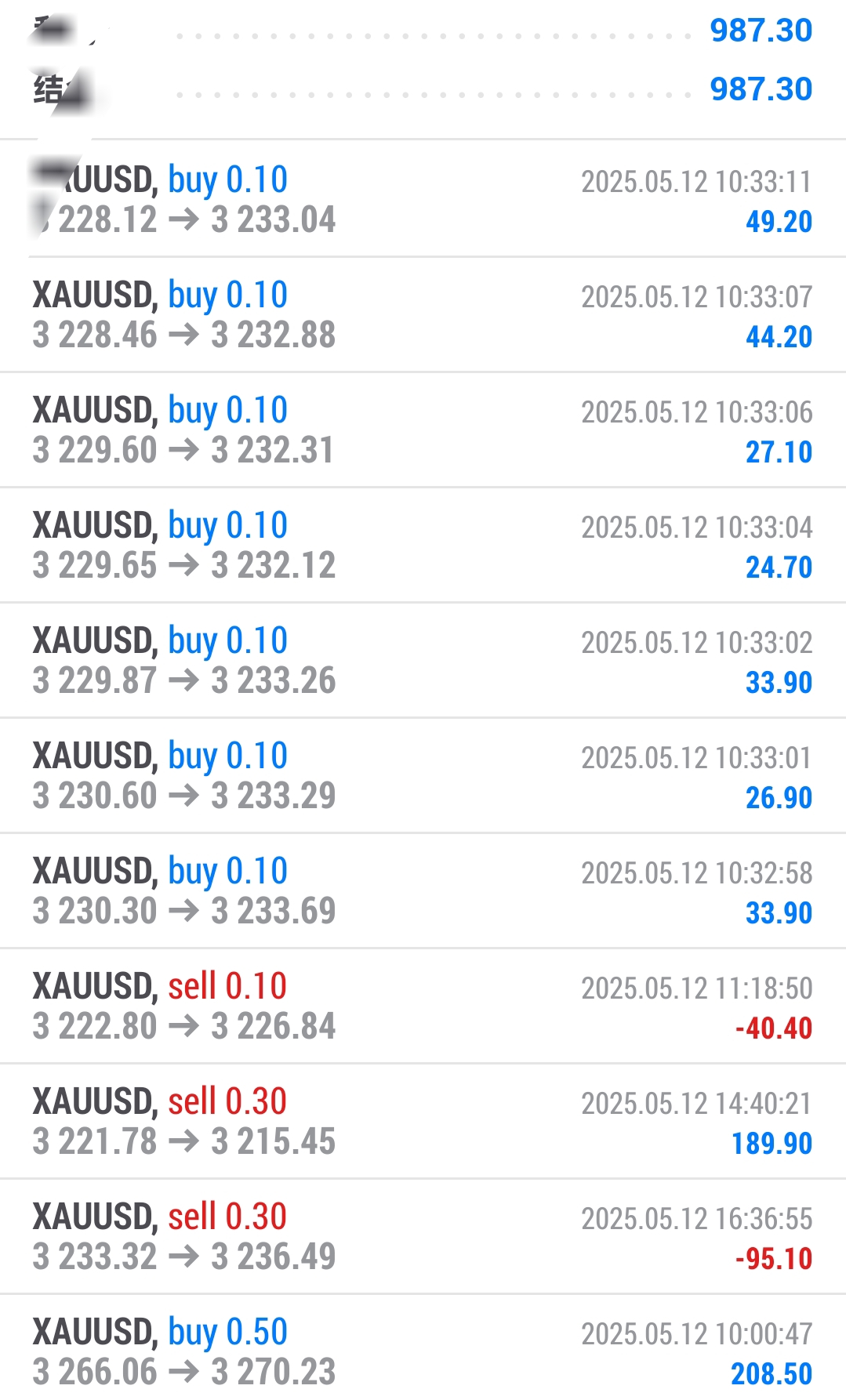Open the buy trade with profit 27.10
Viewport: 846px width, 1400px height.
(x=423, y=430)
